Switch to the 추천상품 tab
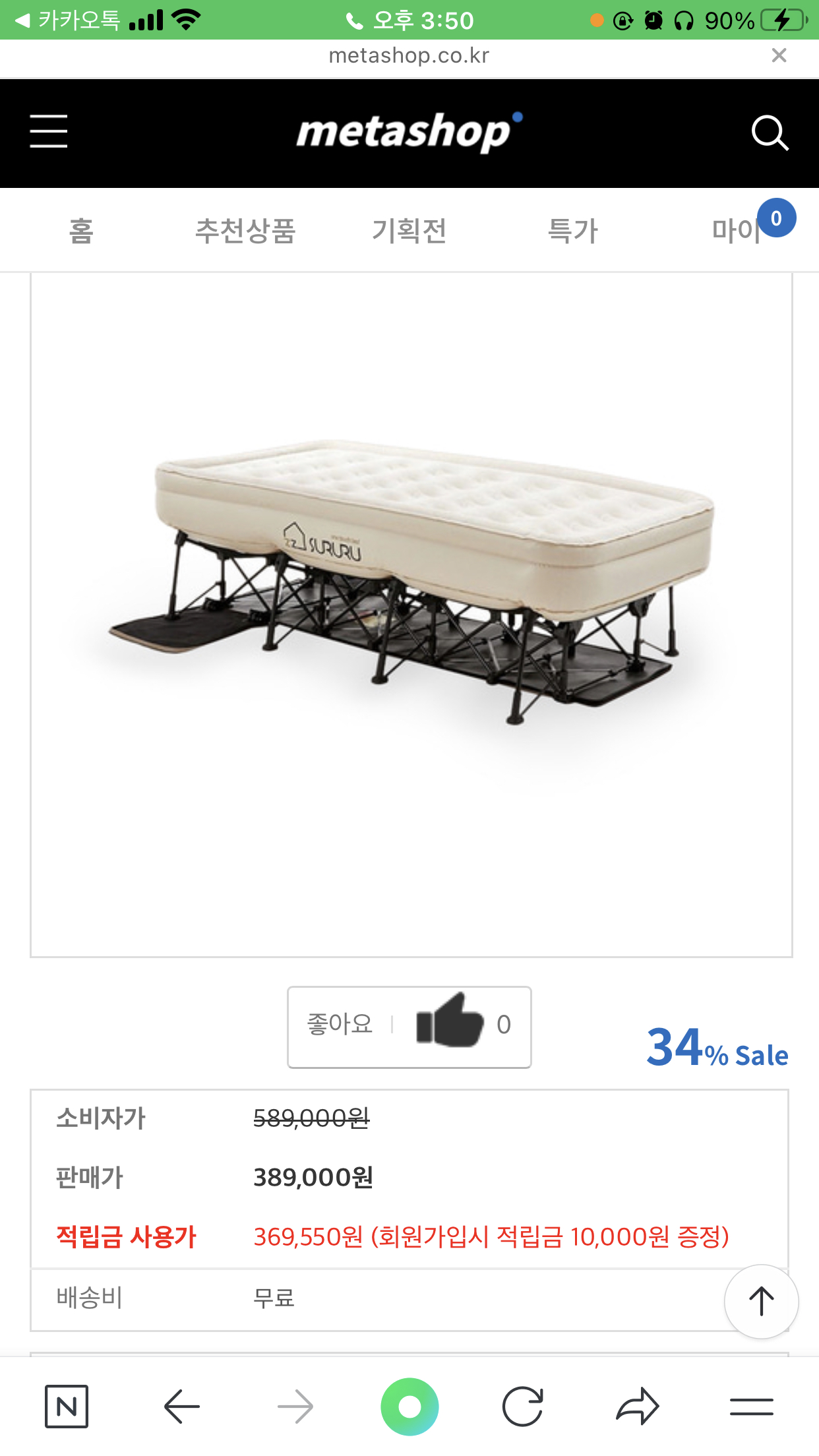 [x=245, y=231]
